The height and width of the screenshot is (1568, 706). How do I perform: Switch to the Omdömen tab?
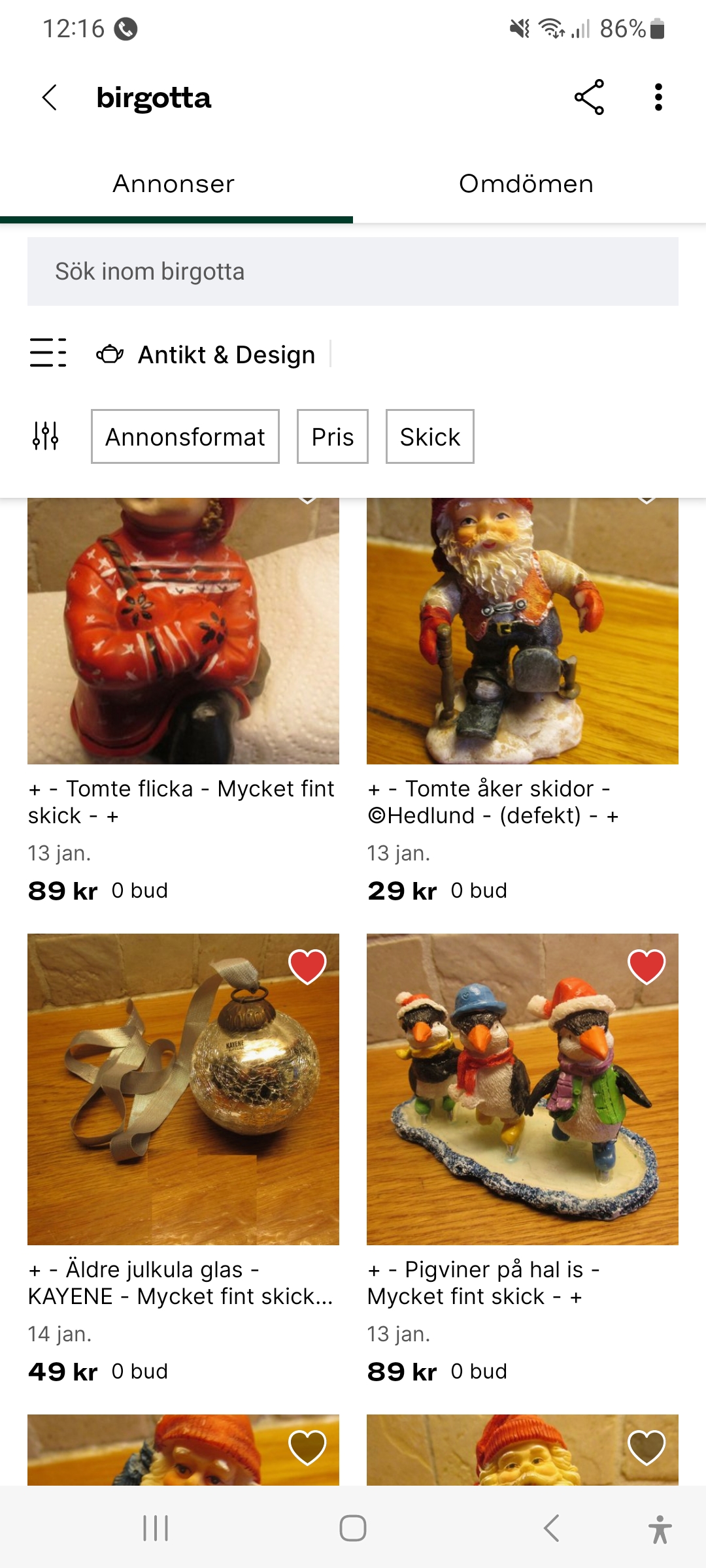pos(526,184)
